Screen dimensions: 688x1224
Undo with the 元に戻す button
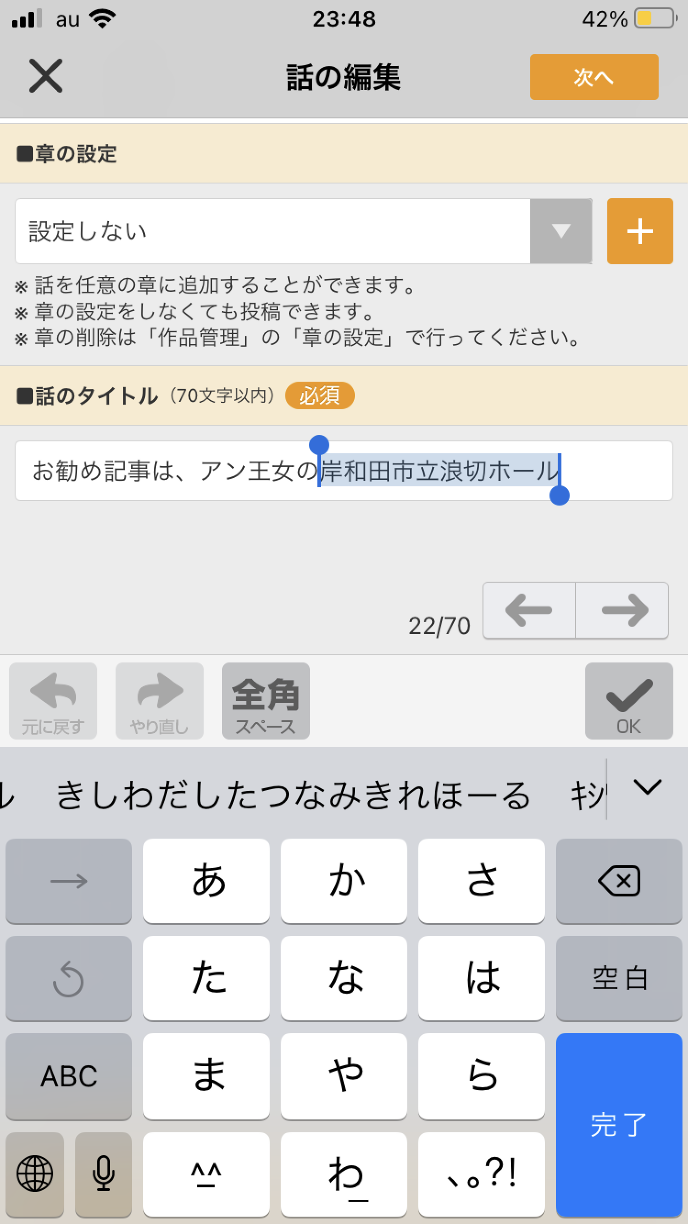[x=53, y=701]
